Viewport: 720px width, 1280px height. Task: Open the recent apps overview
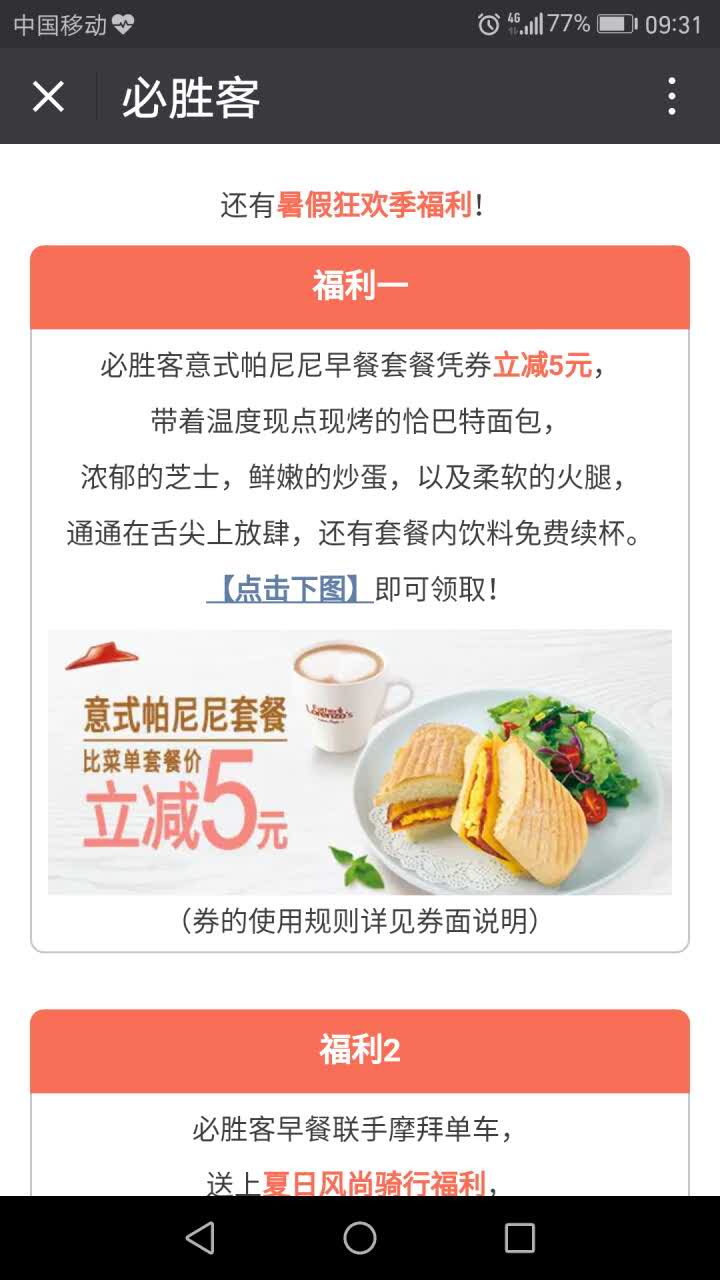coord(520,1238)
